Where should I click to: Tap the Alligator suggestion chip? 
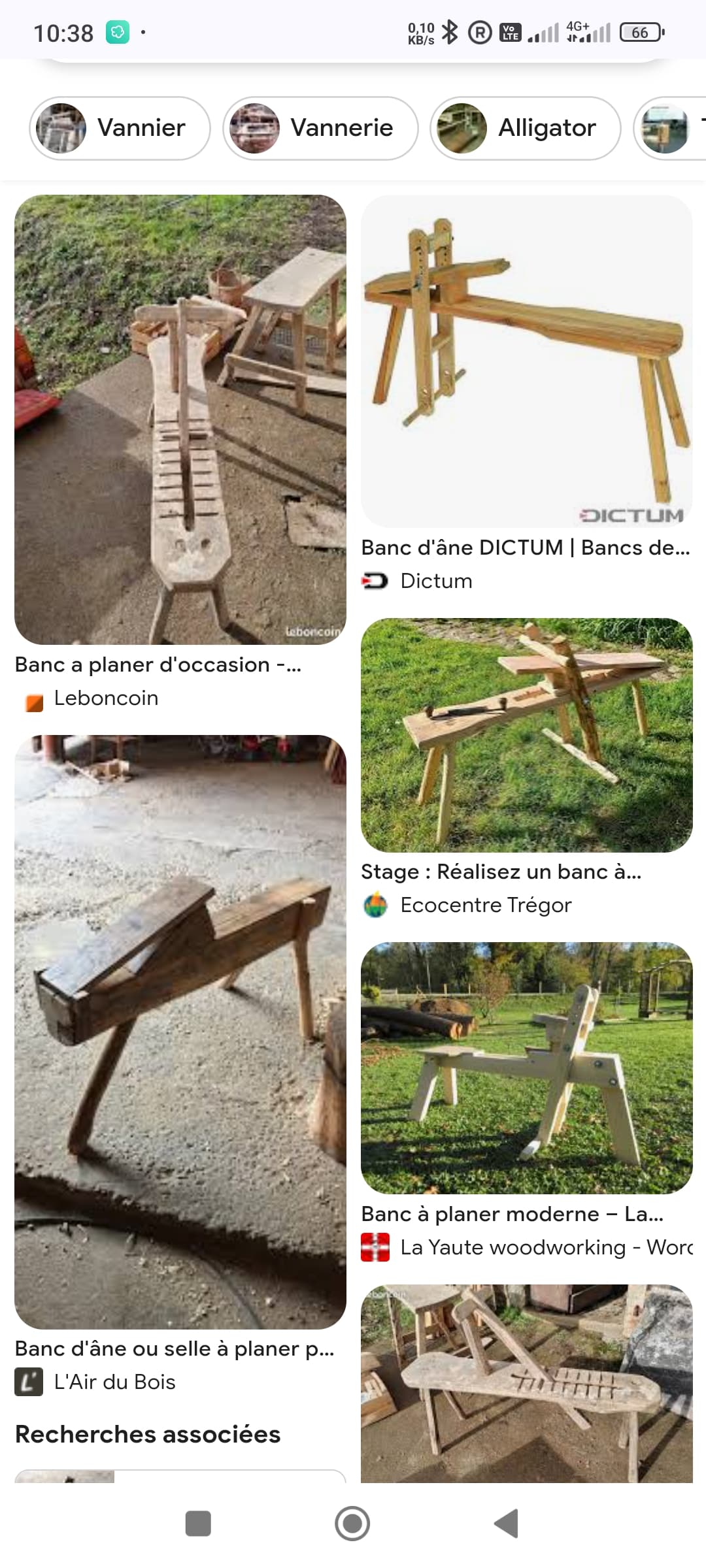tap(525, 128)
